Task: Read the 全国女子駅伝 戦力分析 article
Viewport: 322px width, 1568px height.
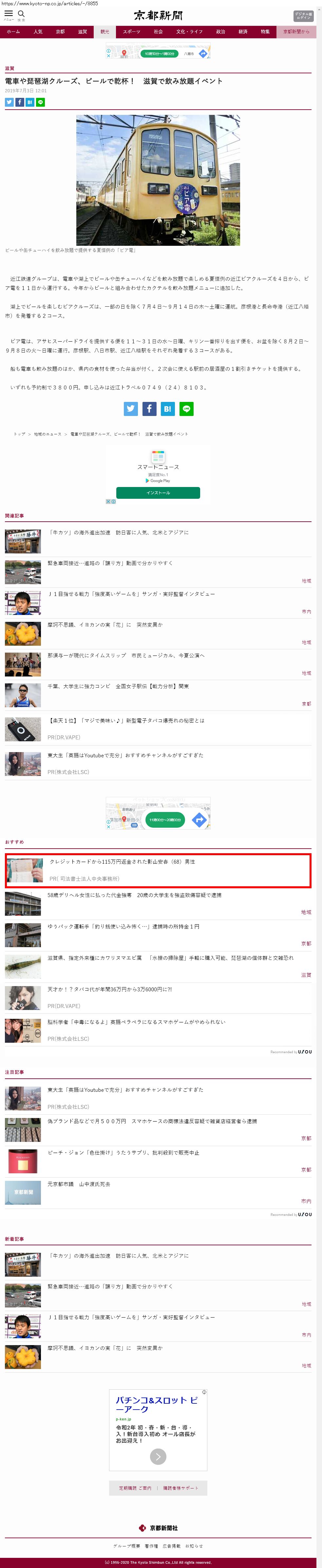Action: [118, 686]
